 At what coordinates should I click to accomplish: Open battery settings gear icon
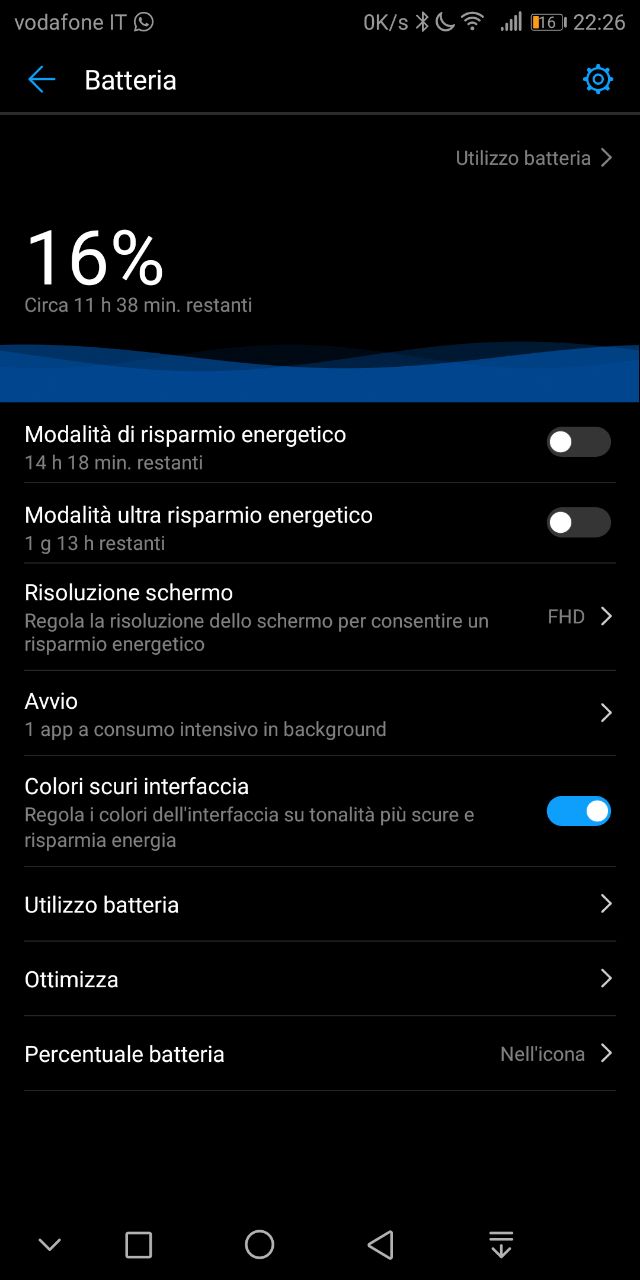click(x=597, y=80)
